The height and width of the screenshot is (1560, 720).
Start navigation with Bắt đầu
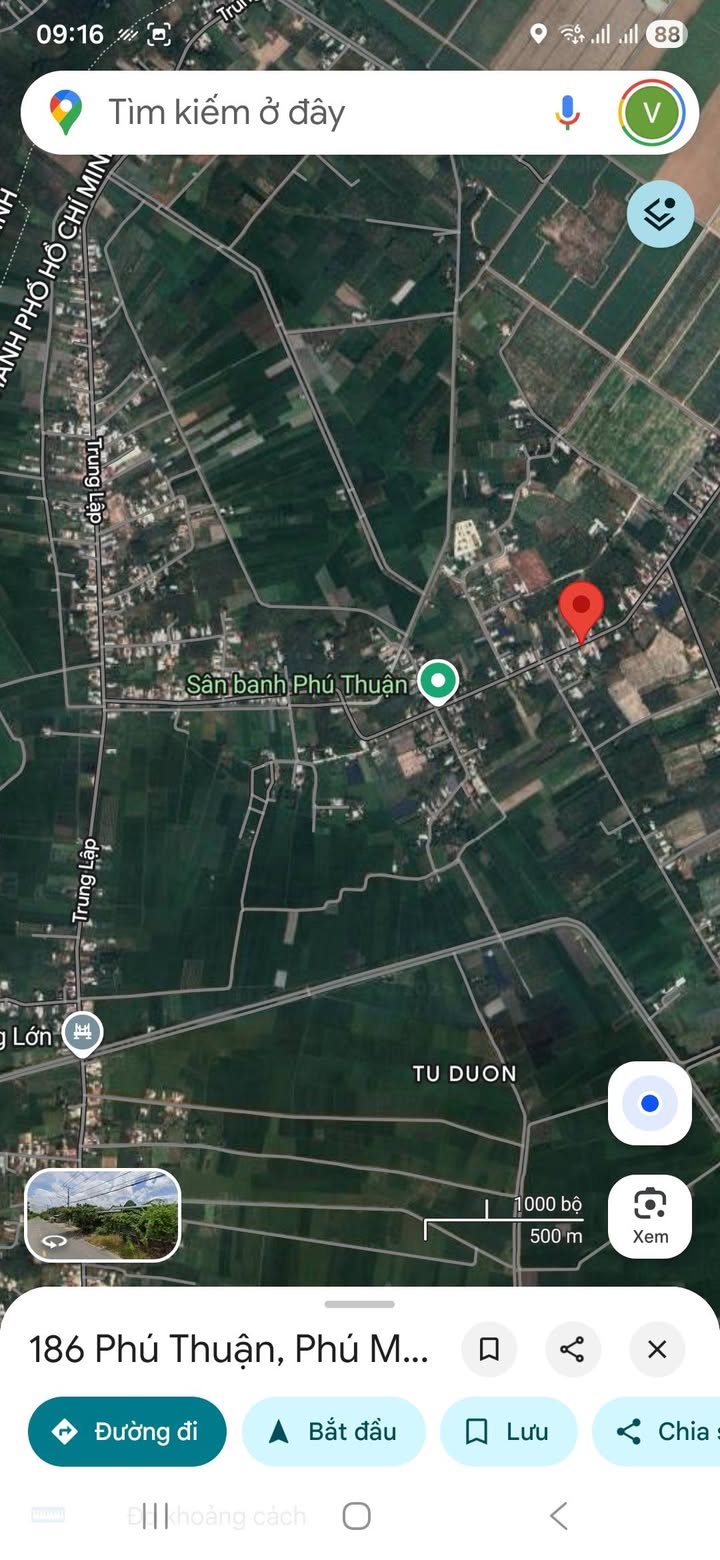[x=333, y=1432]
